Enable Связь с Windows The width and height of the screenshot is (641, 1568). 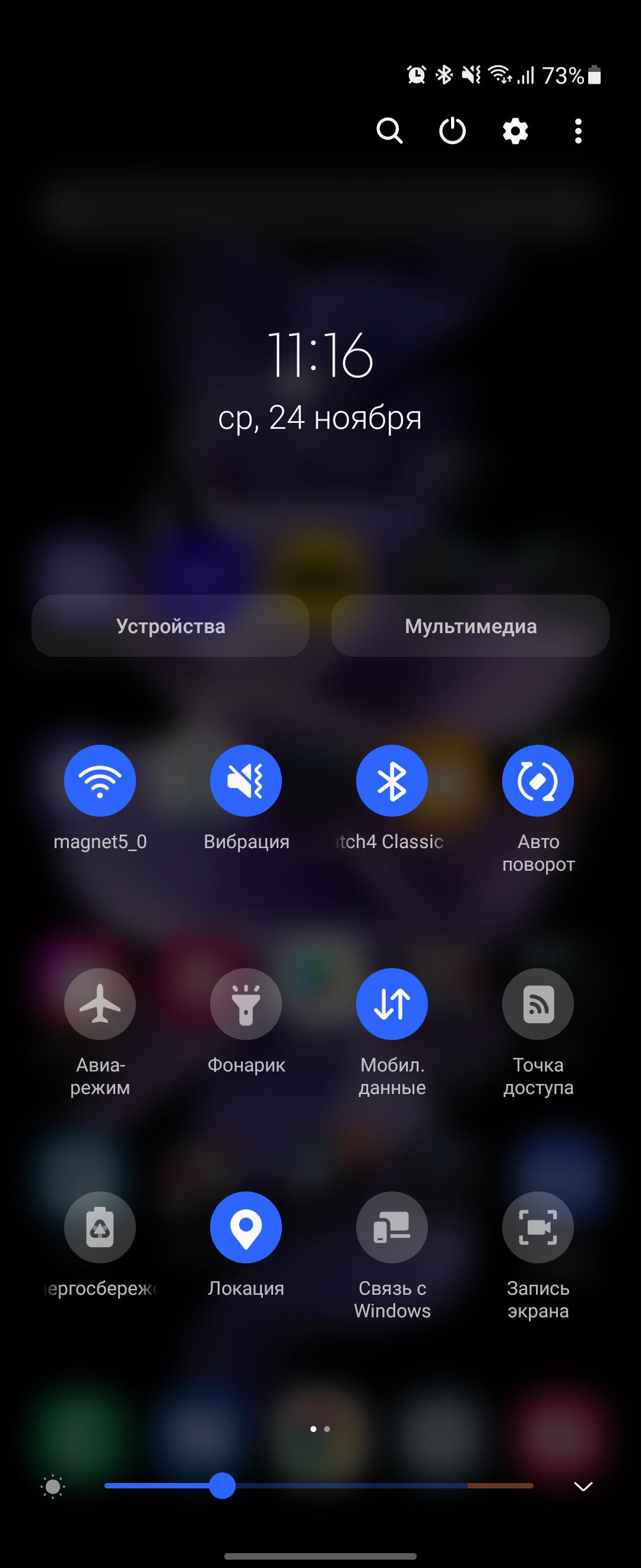392,1227
